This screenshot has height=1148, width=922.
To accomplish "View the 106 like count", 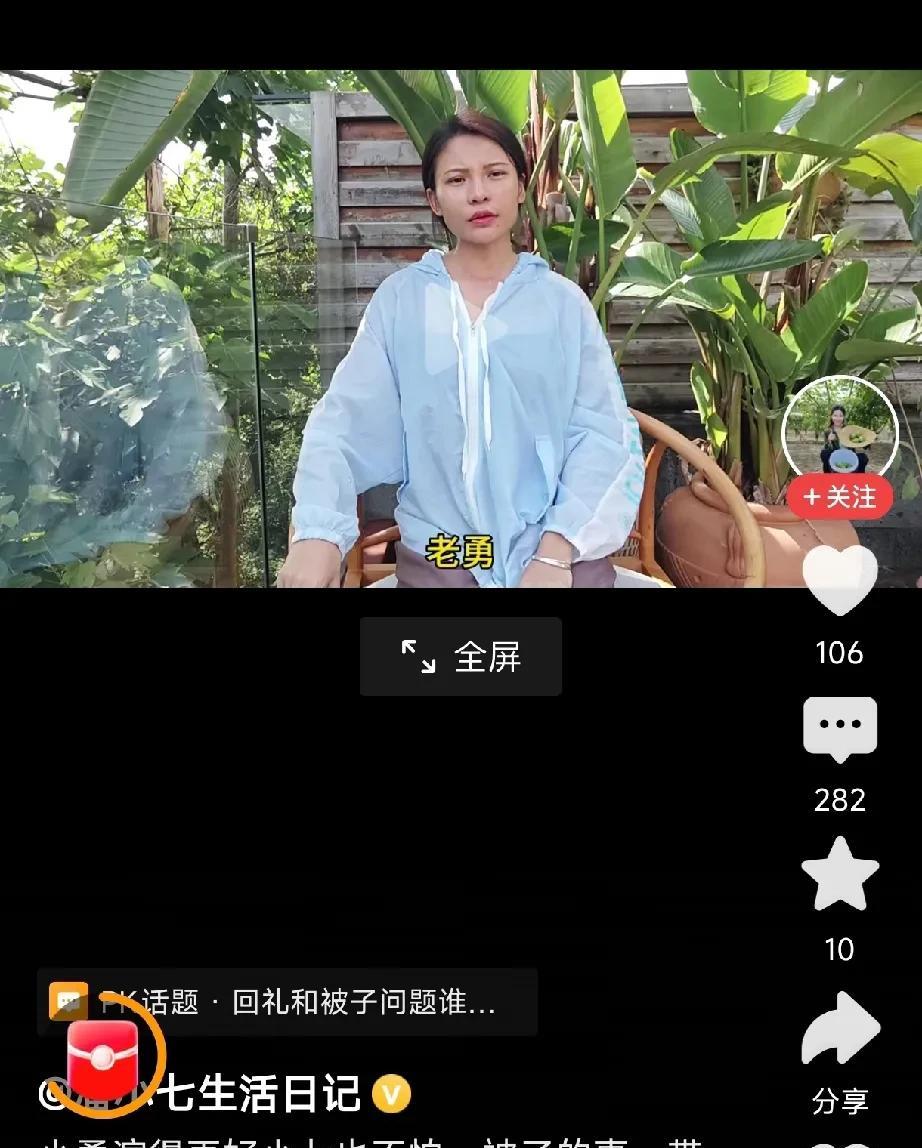I will 840,654.
